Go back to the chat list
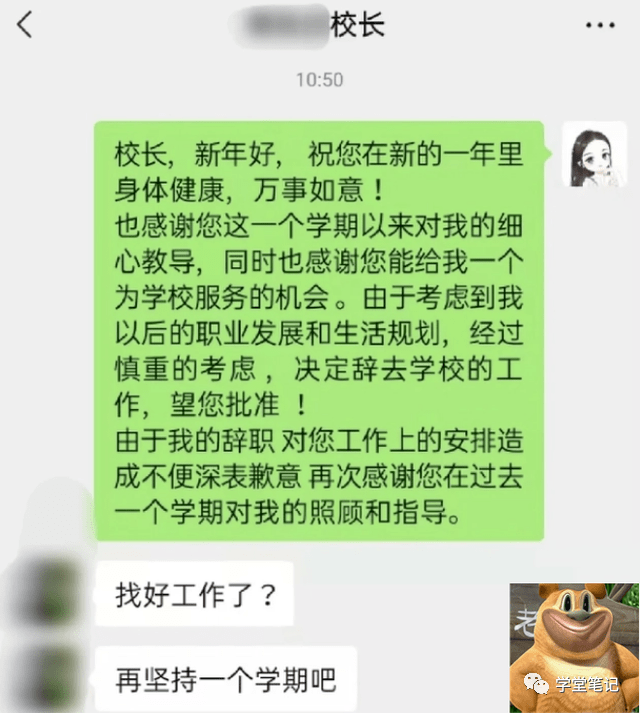Viewport: 640px width, 713px height. (x=25, y=25)
